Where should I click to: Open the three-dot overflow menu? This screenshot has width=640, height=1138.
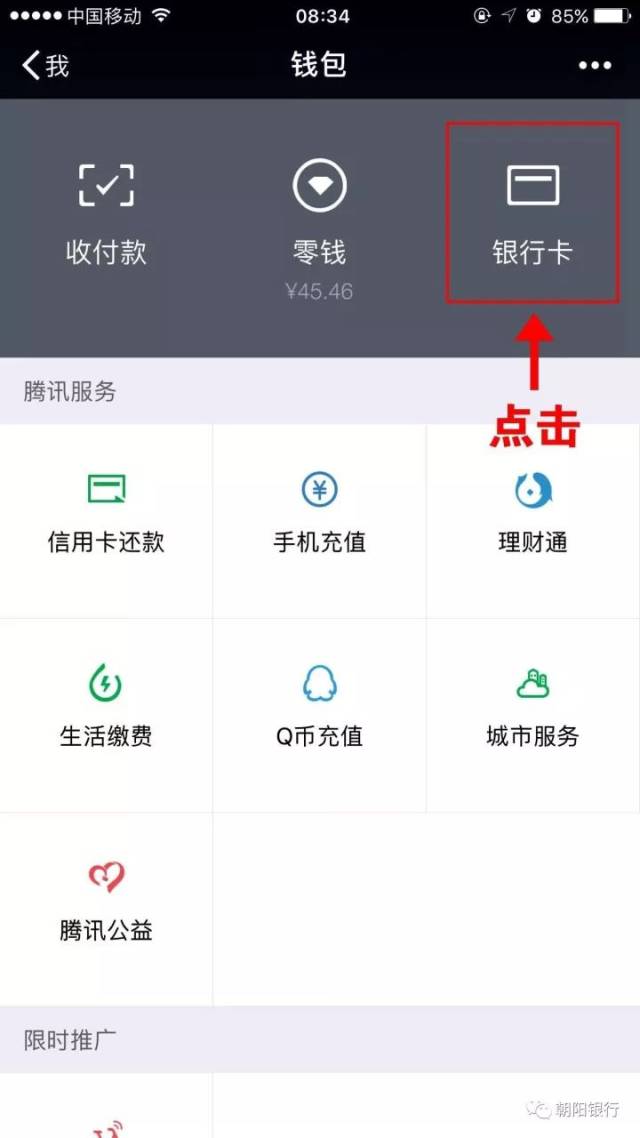pyautogui.click(x=594, y=66)
